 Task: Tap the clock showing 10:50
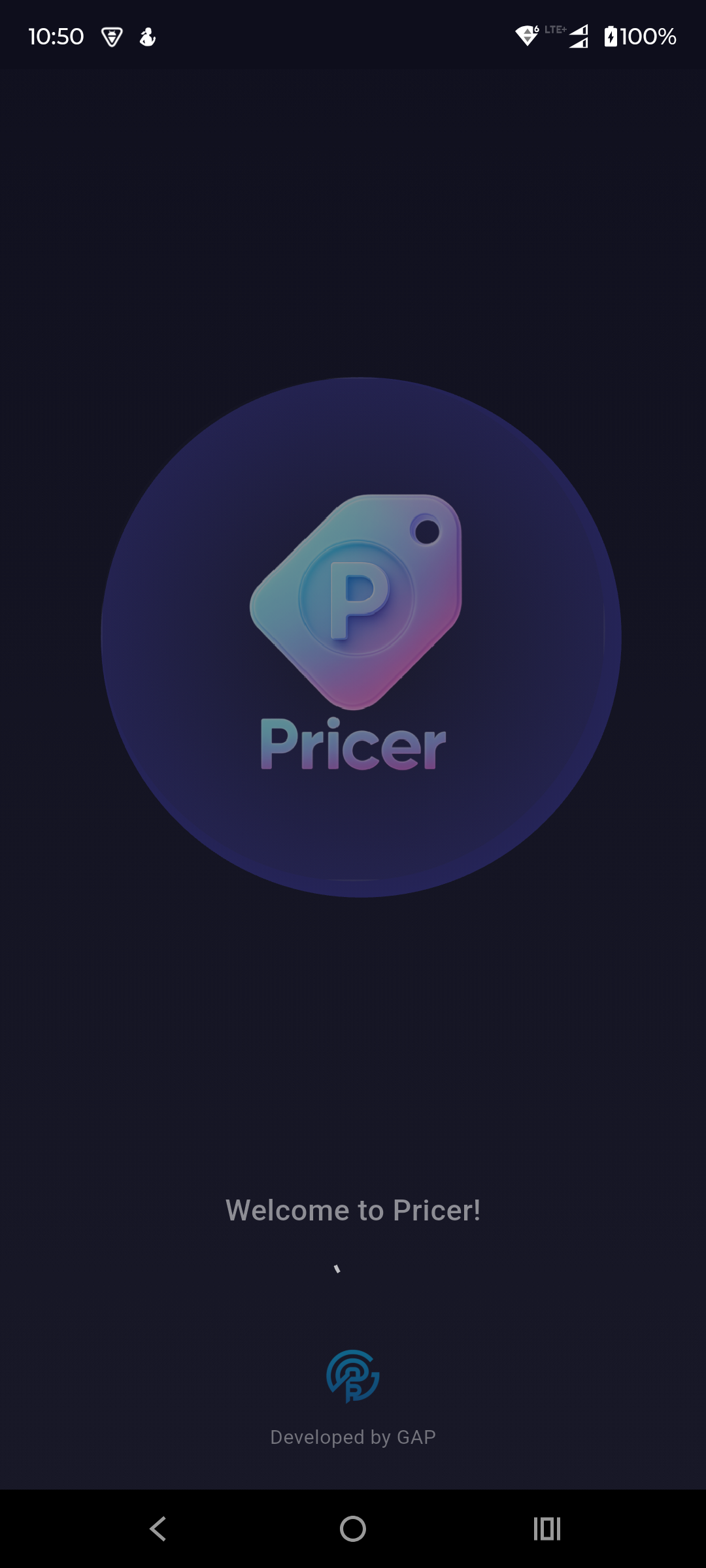pos(56,36)
